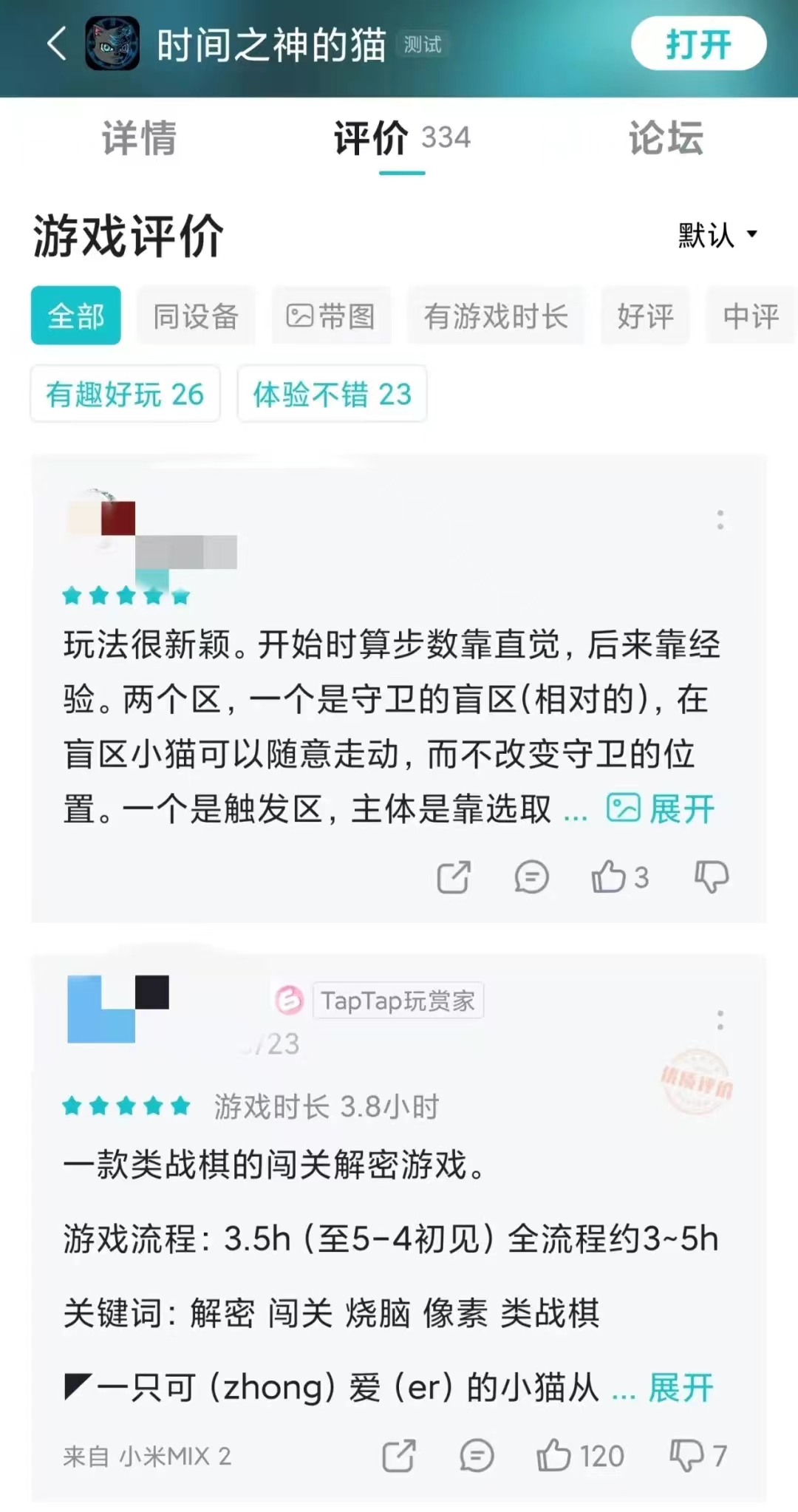Switch to the 详情 tab
This screenshot has height=1512, width=798.
tap(139, 138)
